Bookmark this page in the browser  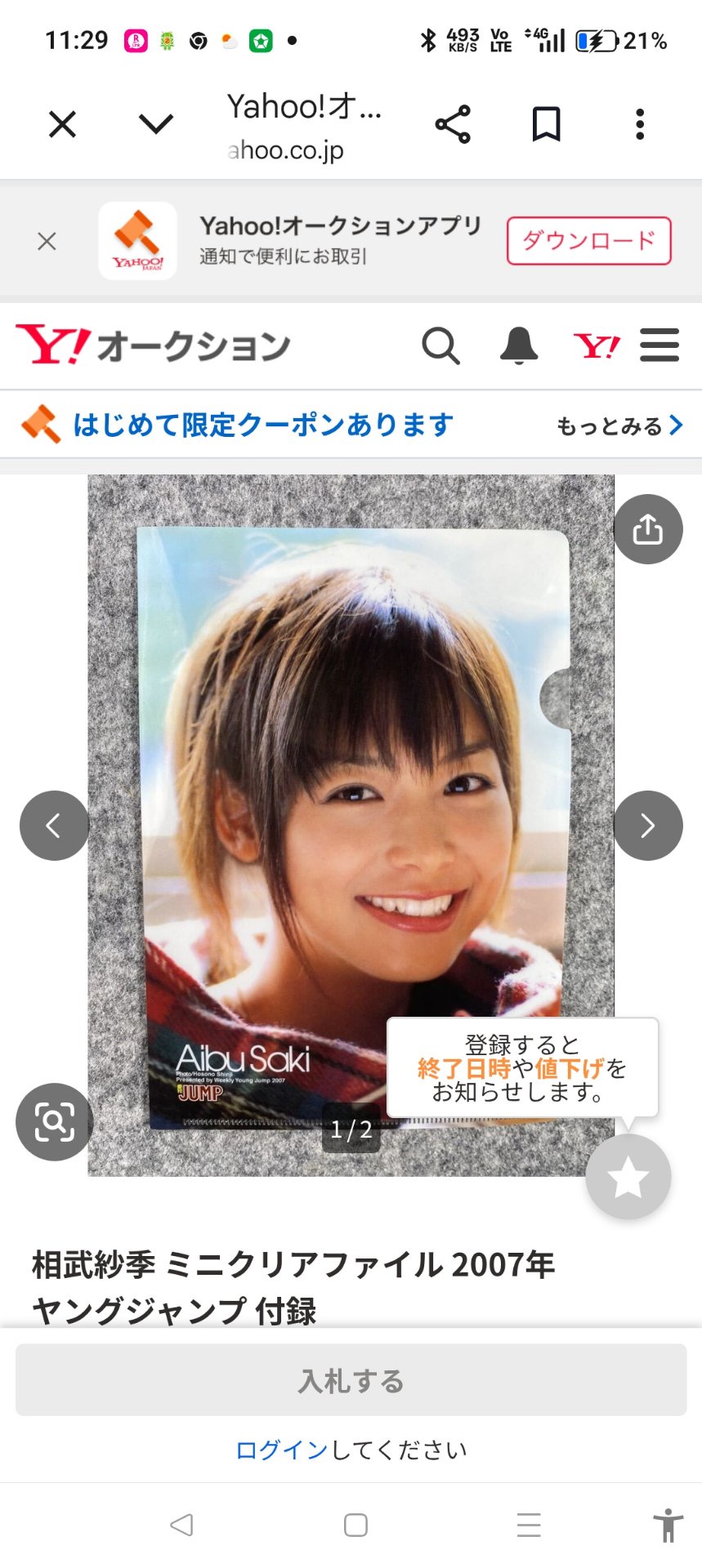546,125
